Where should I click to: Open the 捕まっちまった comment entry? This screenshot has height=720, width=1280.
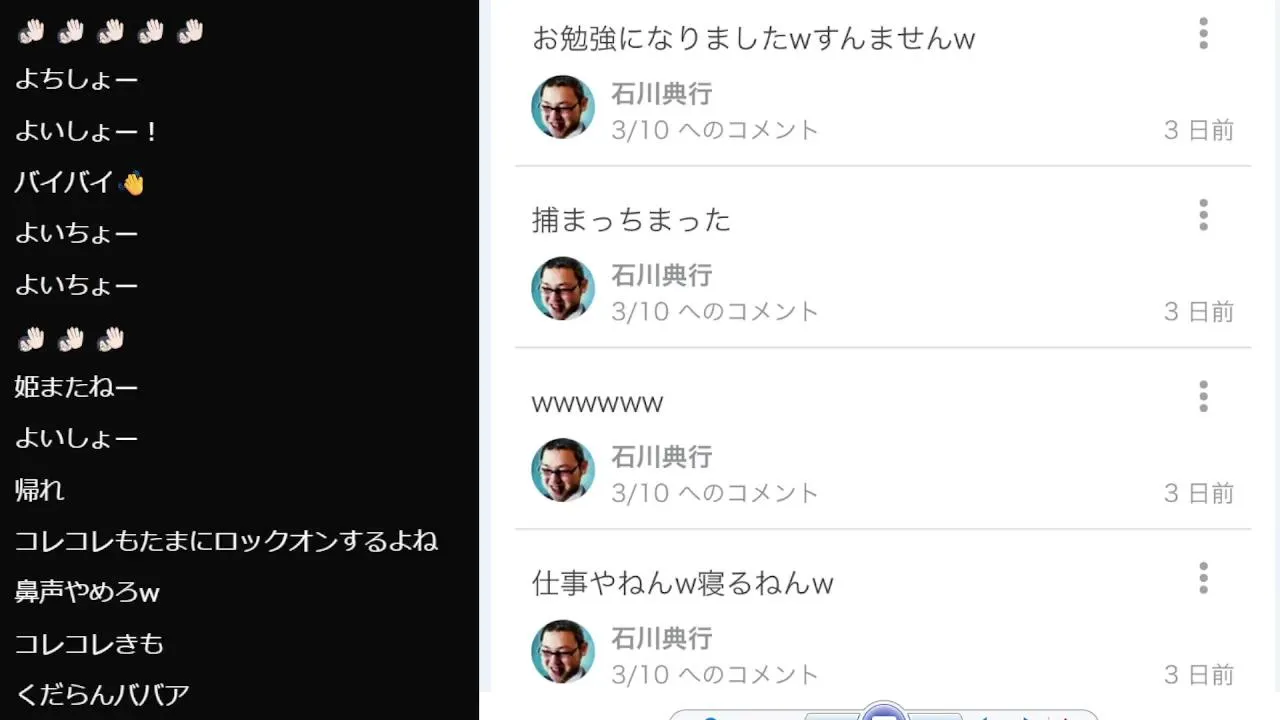(x=632, y=220)
